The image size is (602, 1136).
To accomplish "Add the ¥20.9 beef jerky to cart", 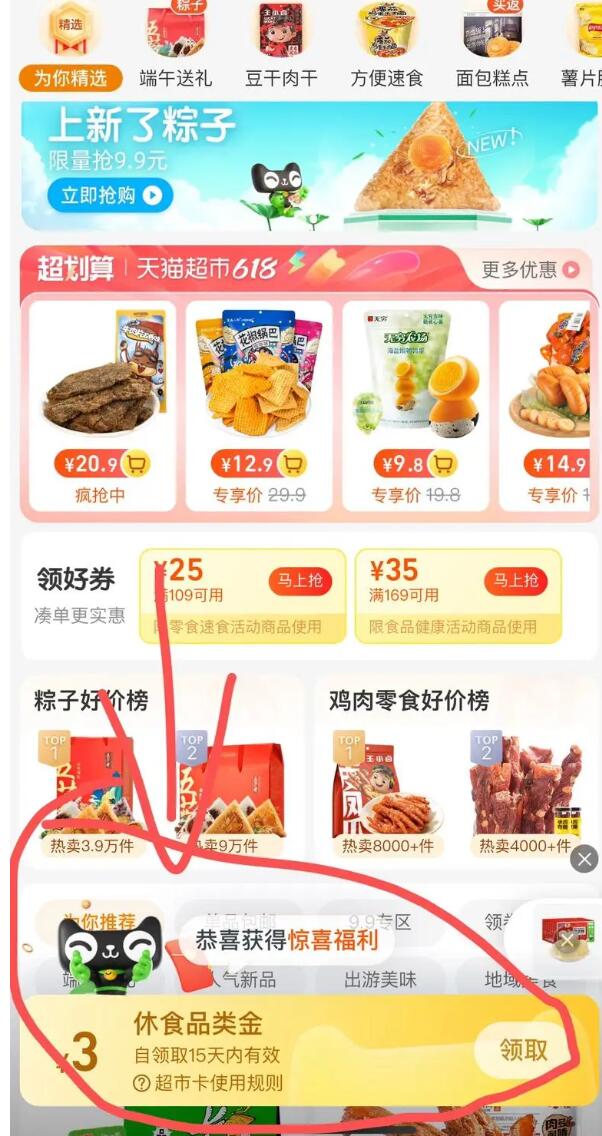I will [136, 464].
